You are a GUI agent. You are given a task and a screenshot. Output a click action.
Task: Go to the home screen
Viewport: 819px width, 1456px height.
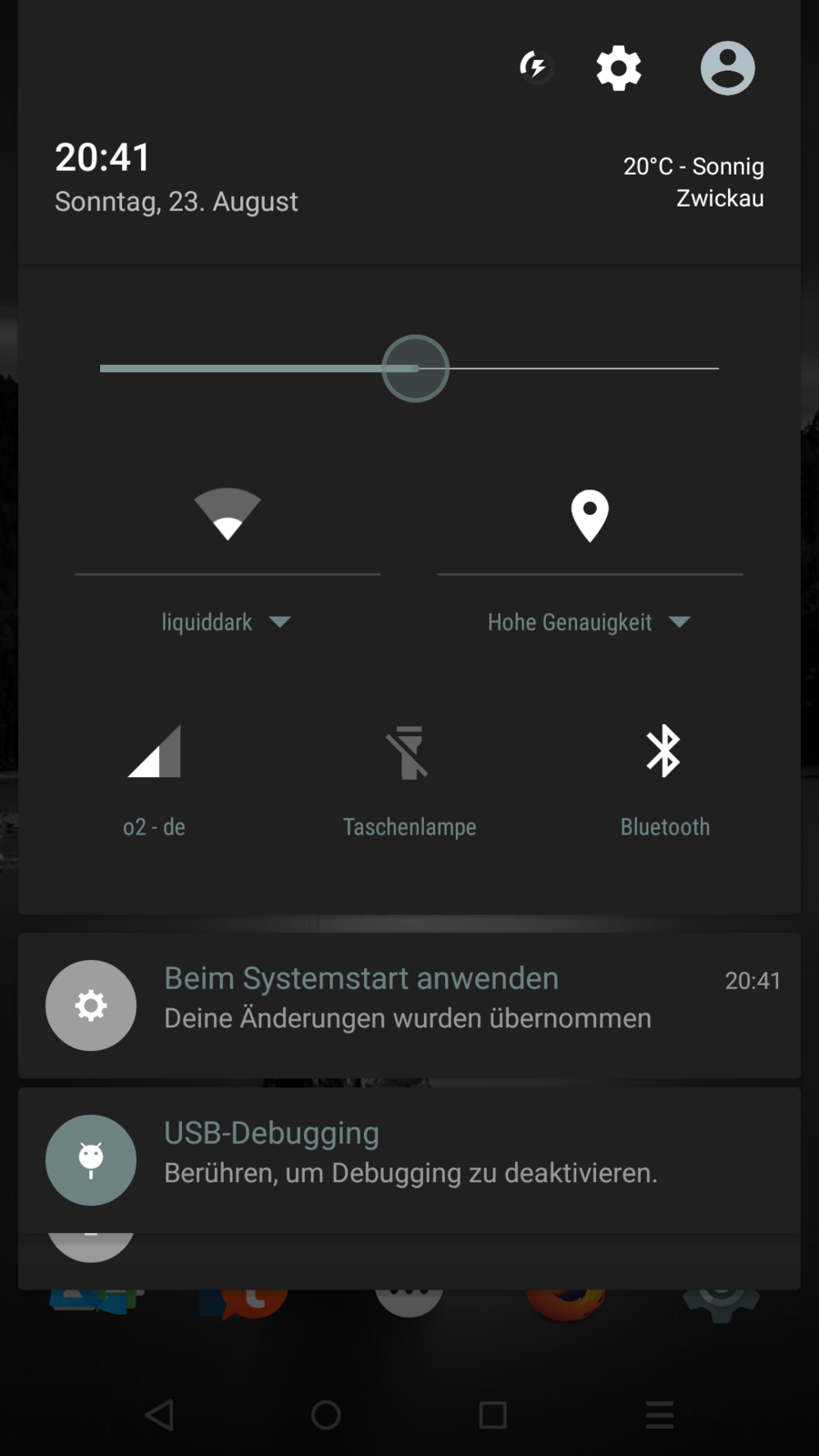[326, 1414]
